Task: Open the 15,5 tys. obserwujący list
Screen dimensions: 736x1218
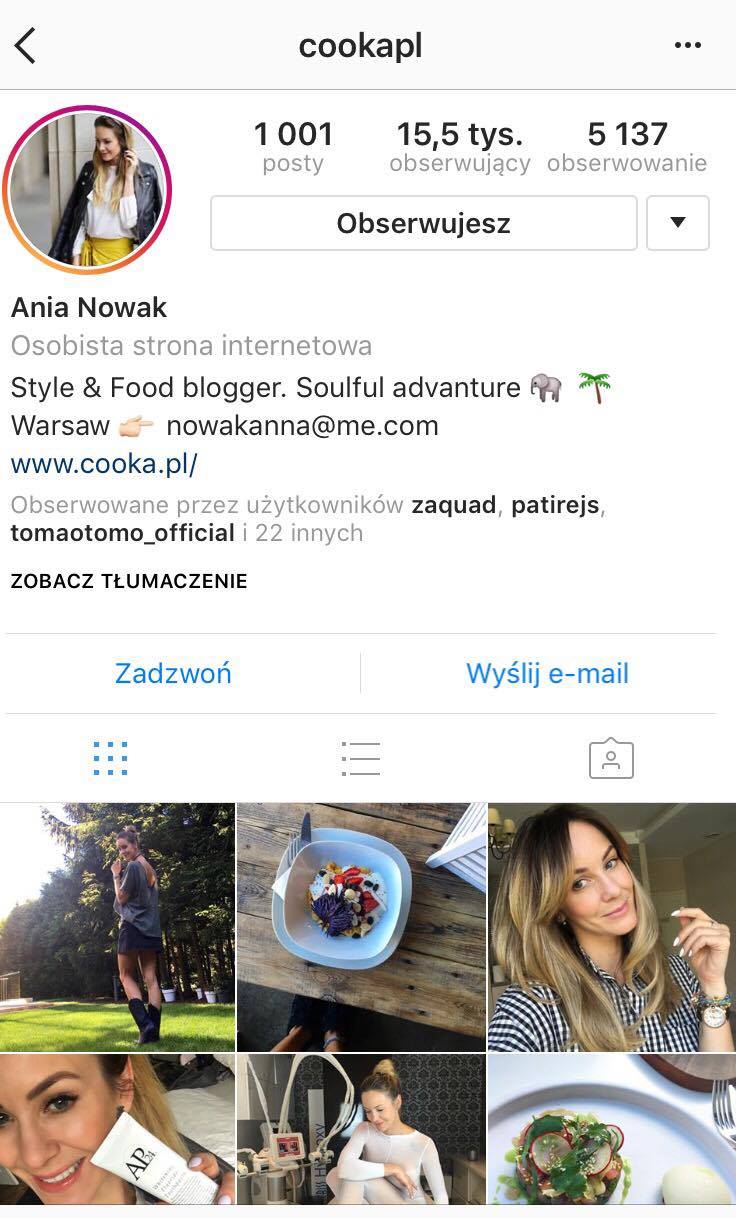Action: tap(460, 146)
